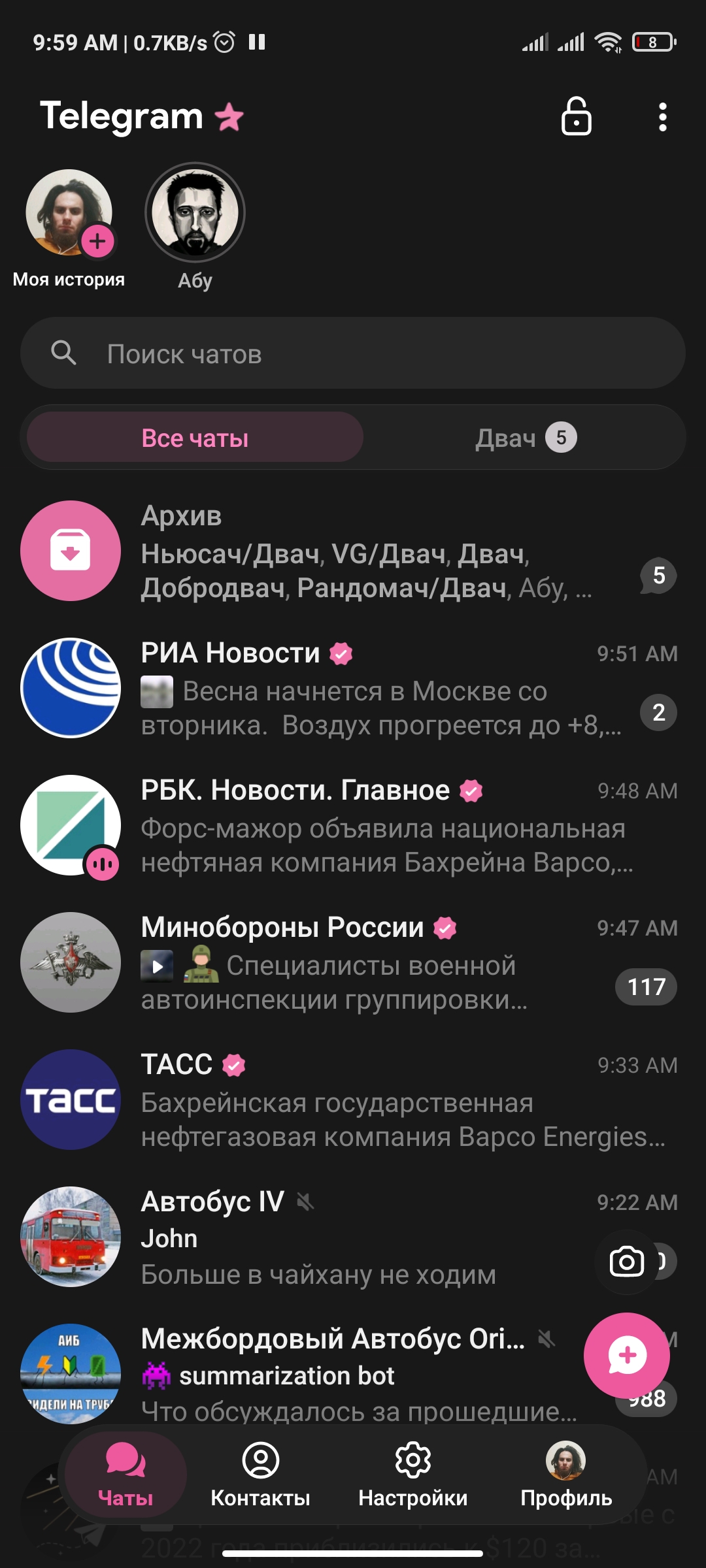
Task: Go to the Контакты tab
Action: coord(260,1475)
